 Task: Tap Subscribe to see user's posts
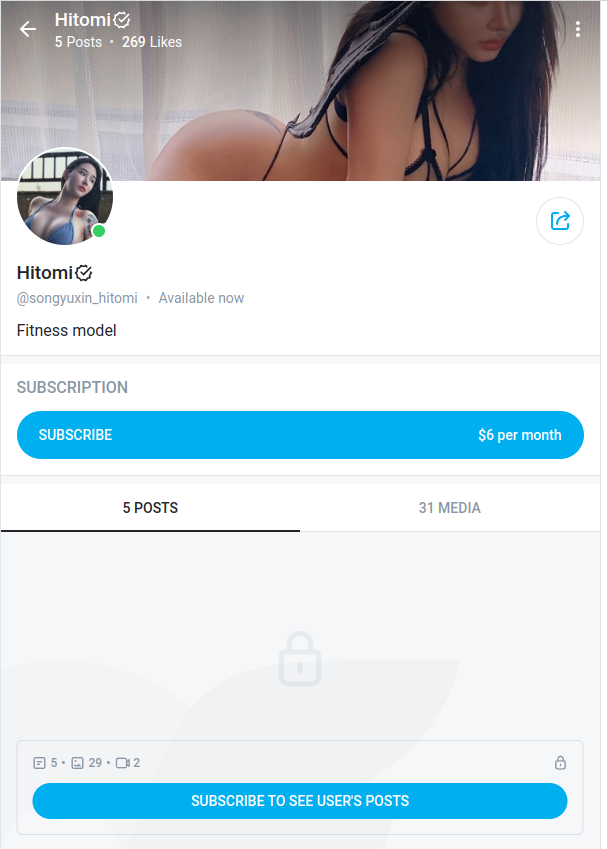pyautogui.click(x=300, y=801)
